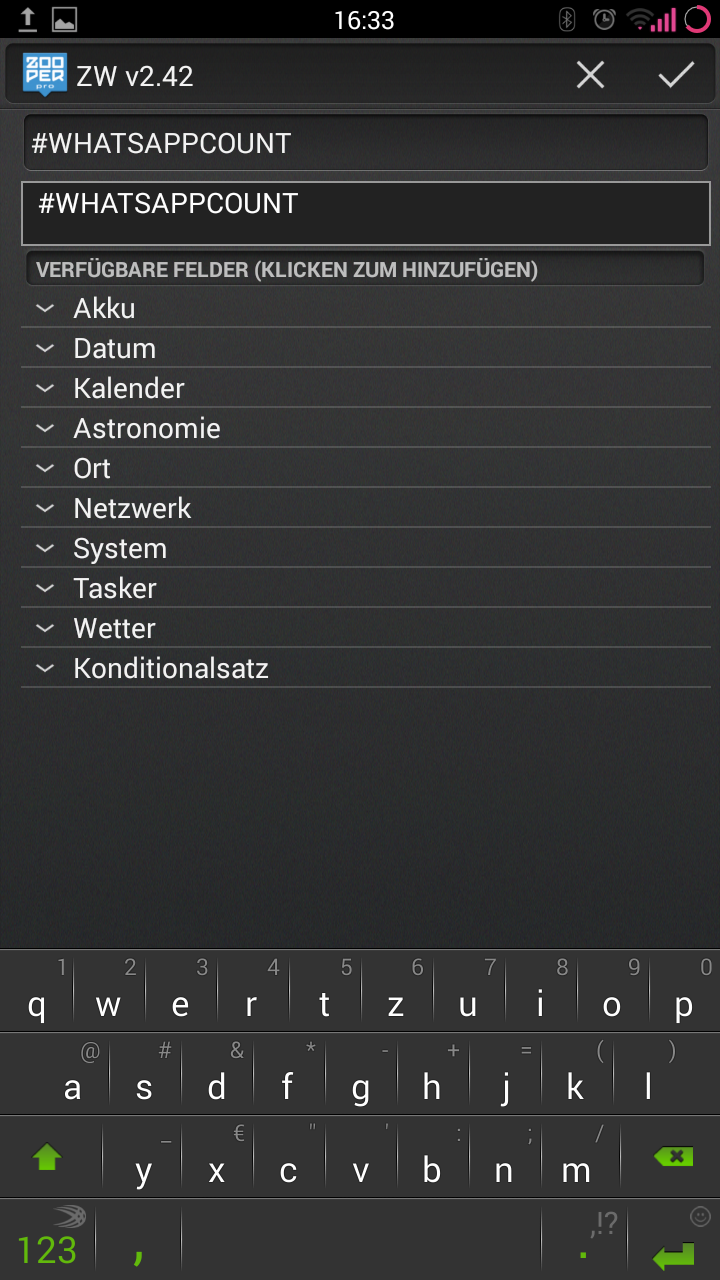Viewport: 720px width, 1280px height.
Task: Confirm changes with the checkmark icon
Action: pos(676,75)
